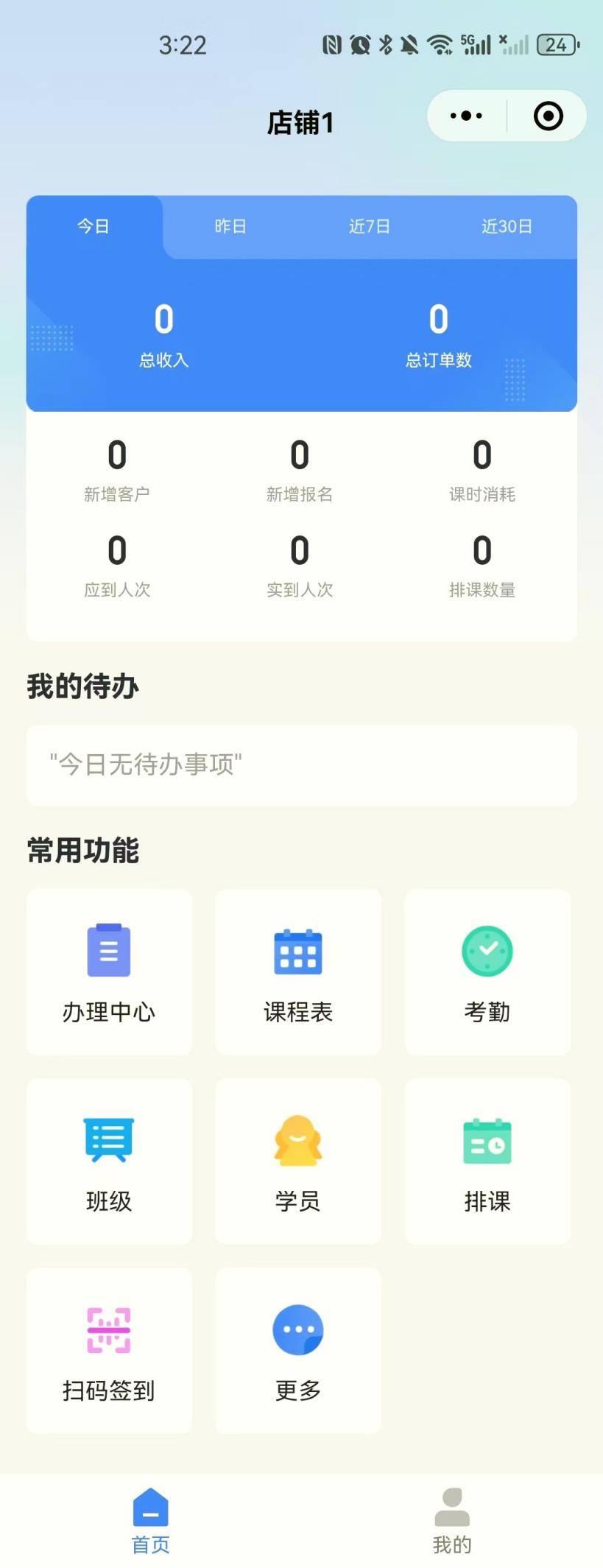Open the 班级 (Classes) icon
The image size is (603, 1568).
pyautogui.click(x=108, y=1161)
